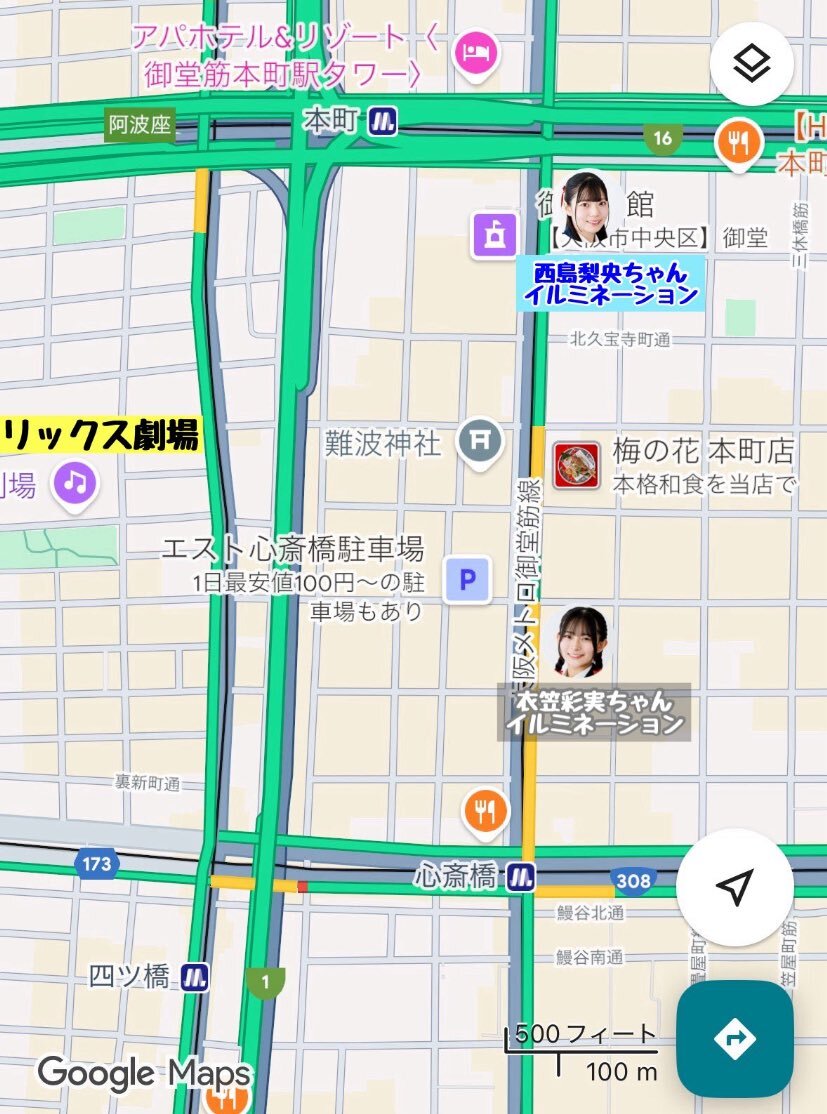Screen dimensions: 827x1114
Task: Tap the 四ツ橋 subway station icon
Action: click(195, 978)
